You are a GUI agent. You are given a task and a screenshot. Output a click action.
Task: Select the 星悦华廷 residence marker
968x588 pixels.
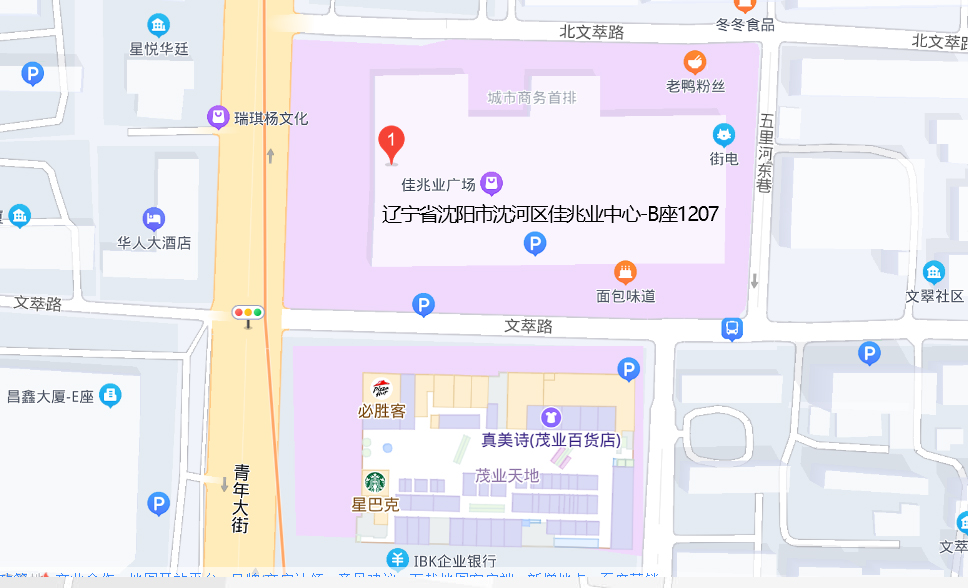tap(158, 25)
